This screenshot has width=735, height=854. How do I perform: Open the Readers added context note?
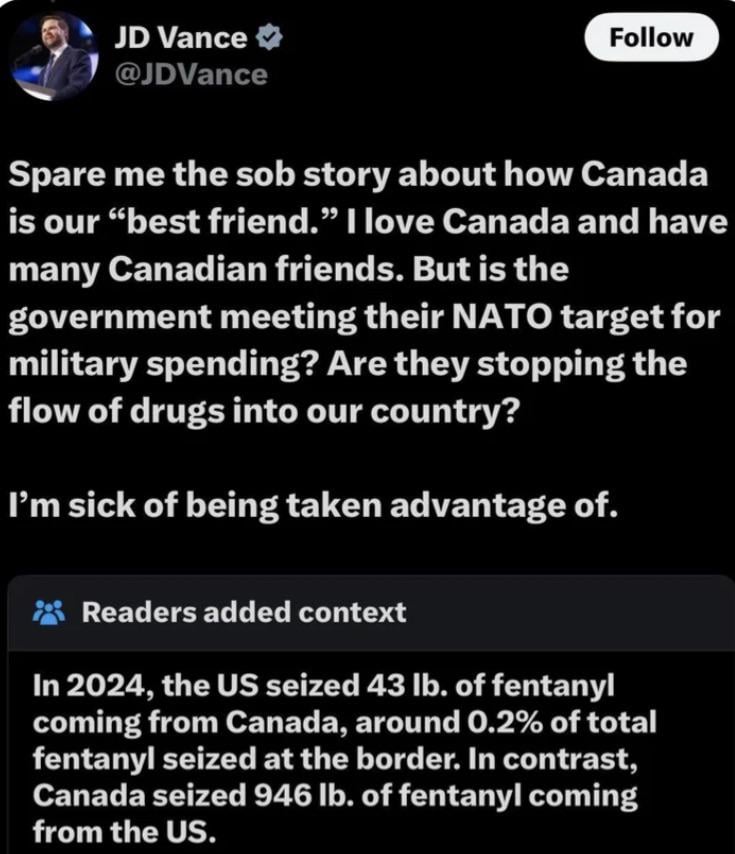click(x=244, y=612)
